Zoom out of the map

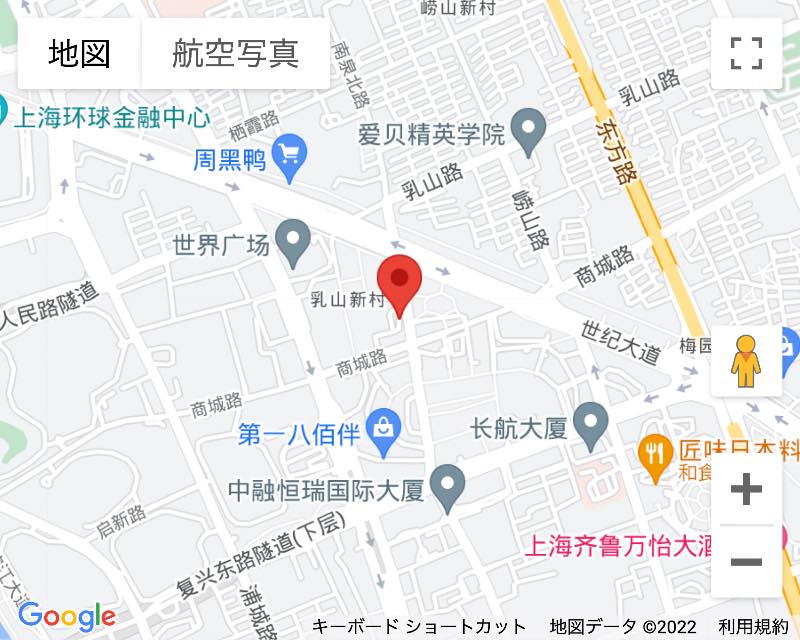tap(746, 561)
